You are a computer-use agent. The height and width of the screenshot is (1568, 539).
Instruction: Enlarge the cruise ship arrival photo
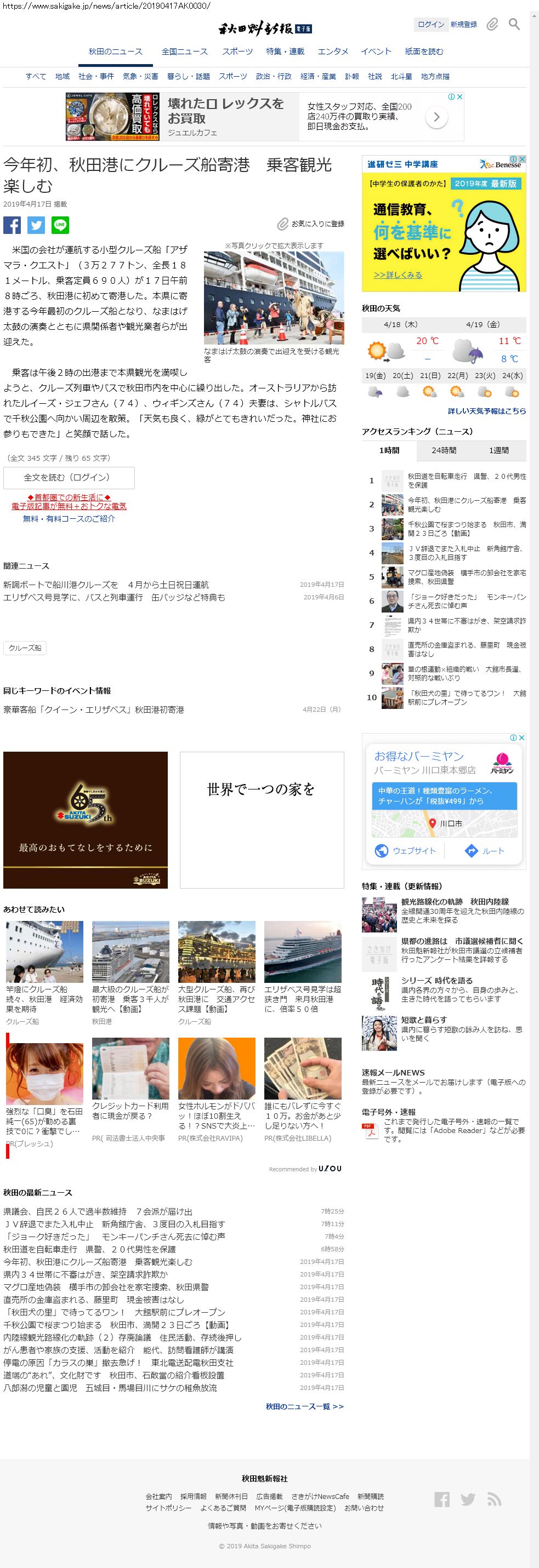coord(274,298)
